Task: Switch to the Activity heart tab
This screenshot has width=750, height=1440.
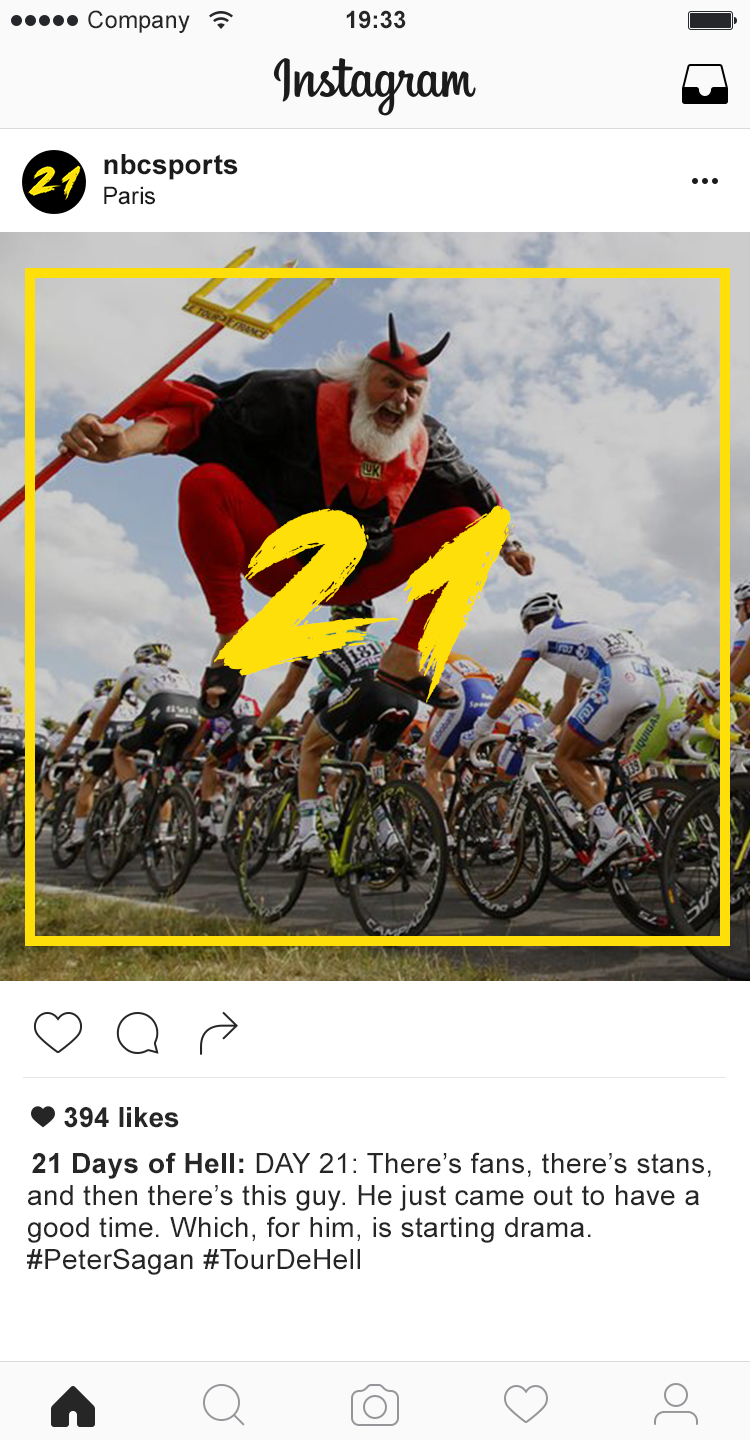Action: 526,1404
